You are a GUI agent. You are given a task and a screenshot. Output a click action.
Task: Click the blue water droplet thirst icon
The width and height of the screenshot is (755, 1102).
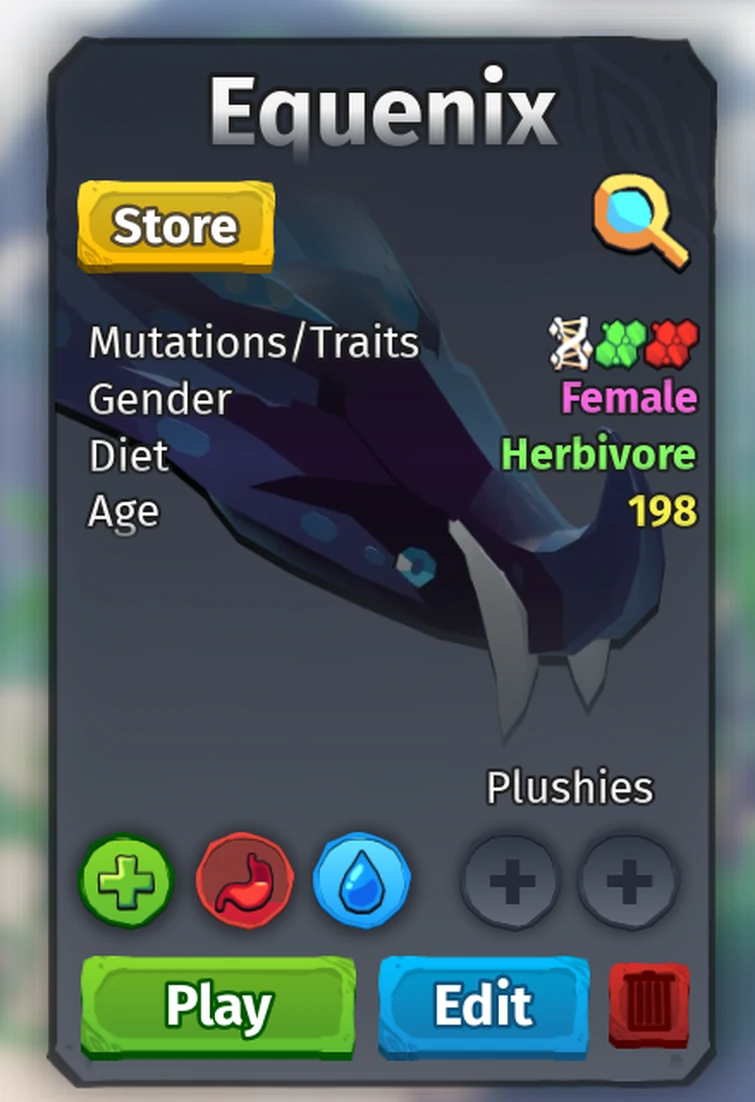(x=363, y=882)
